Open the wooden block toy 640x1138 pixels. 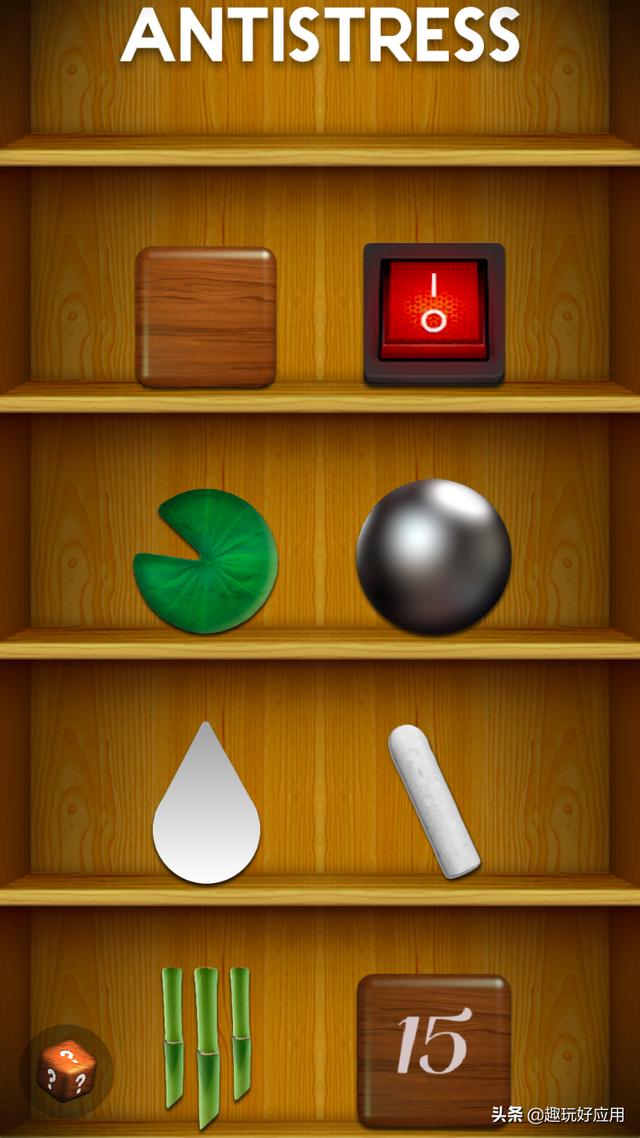click(206, 317)
